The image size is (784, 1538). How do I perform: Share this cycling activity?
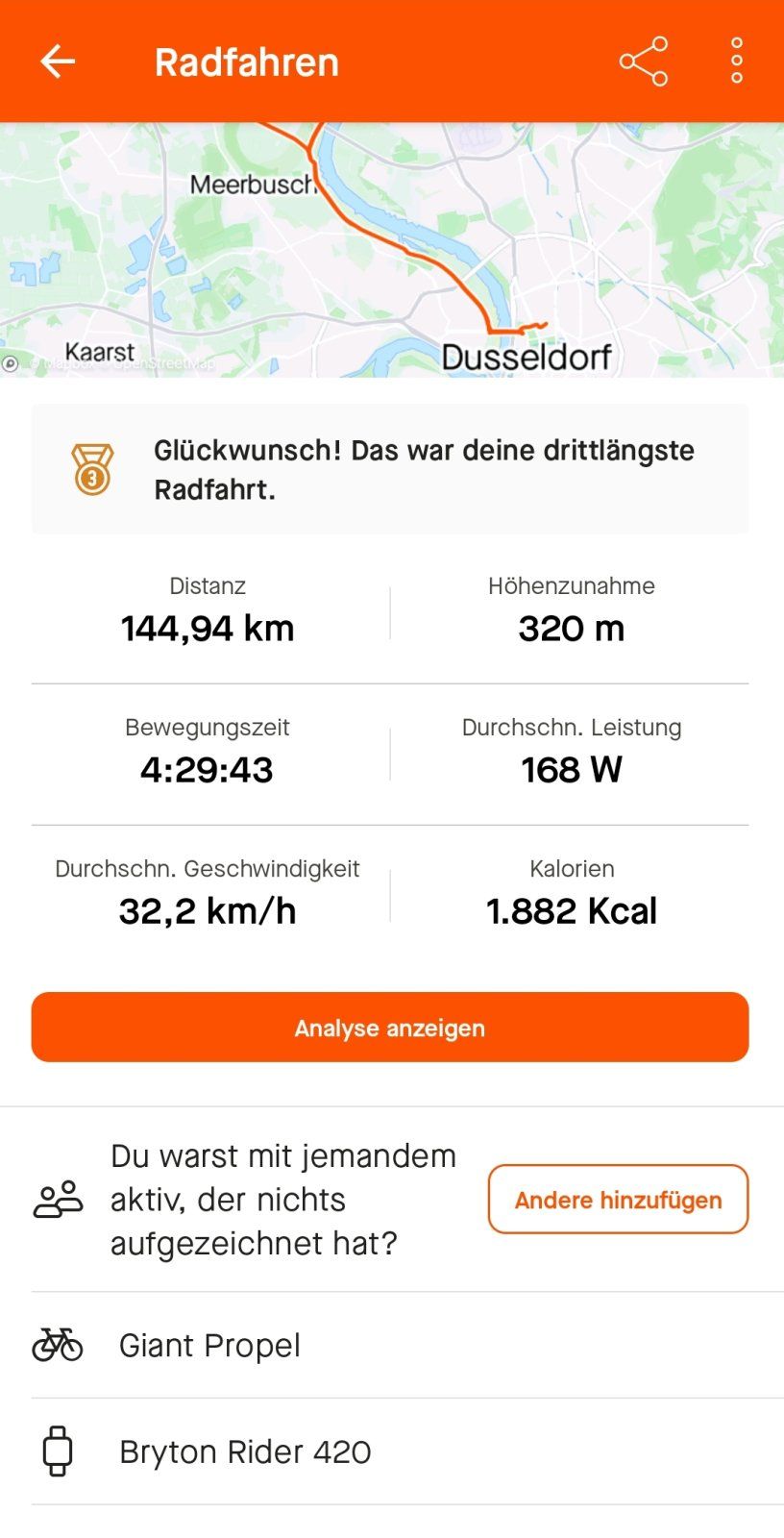tap(643, 62)
